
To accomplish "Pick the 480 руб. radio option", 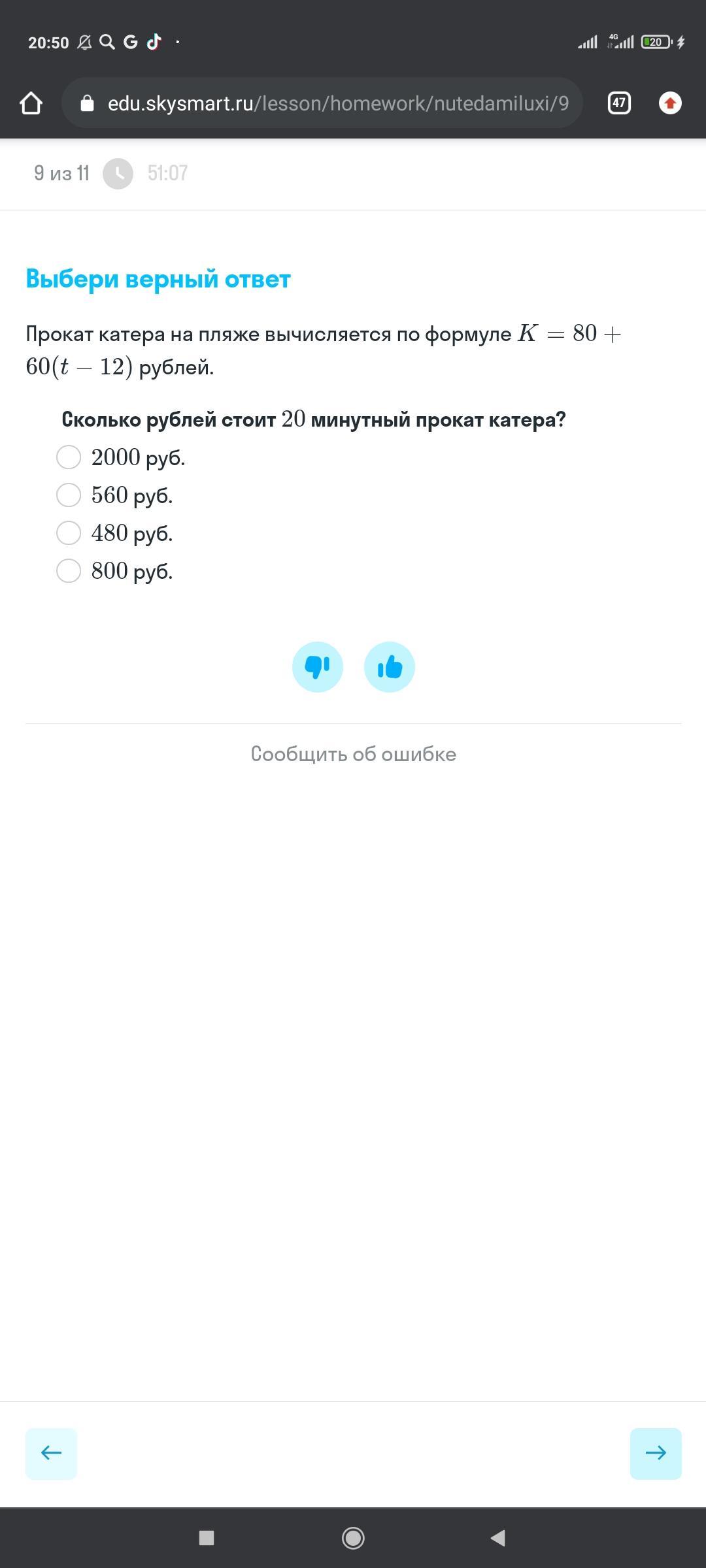I will [x=69, y=533].
